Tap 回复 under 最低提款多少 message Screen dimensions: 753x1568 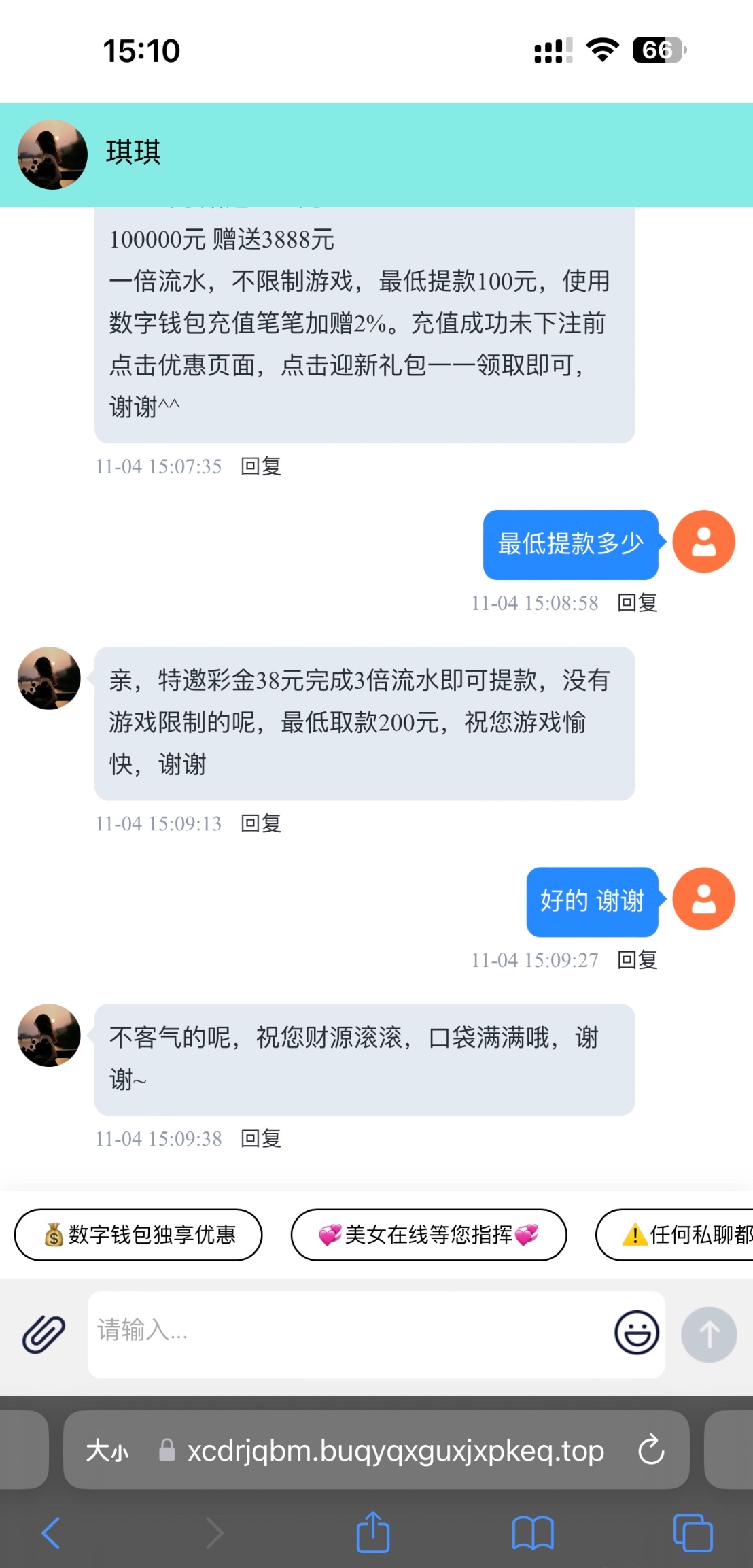coord(637,603)
